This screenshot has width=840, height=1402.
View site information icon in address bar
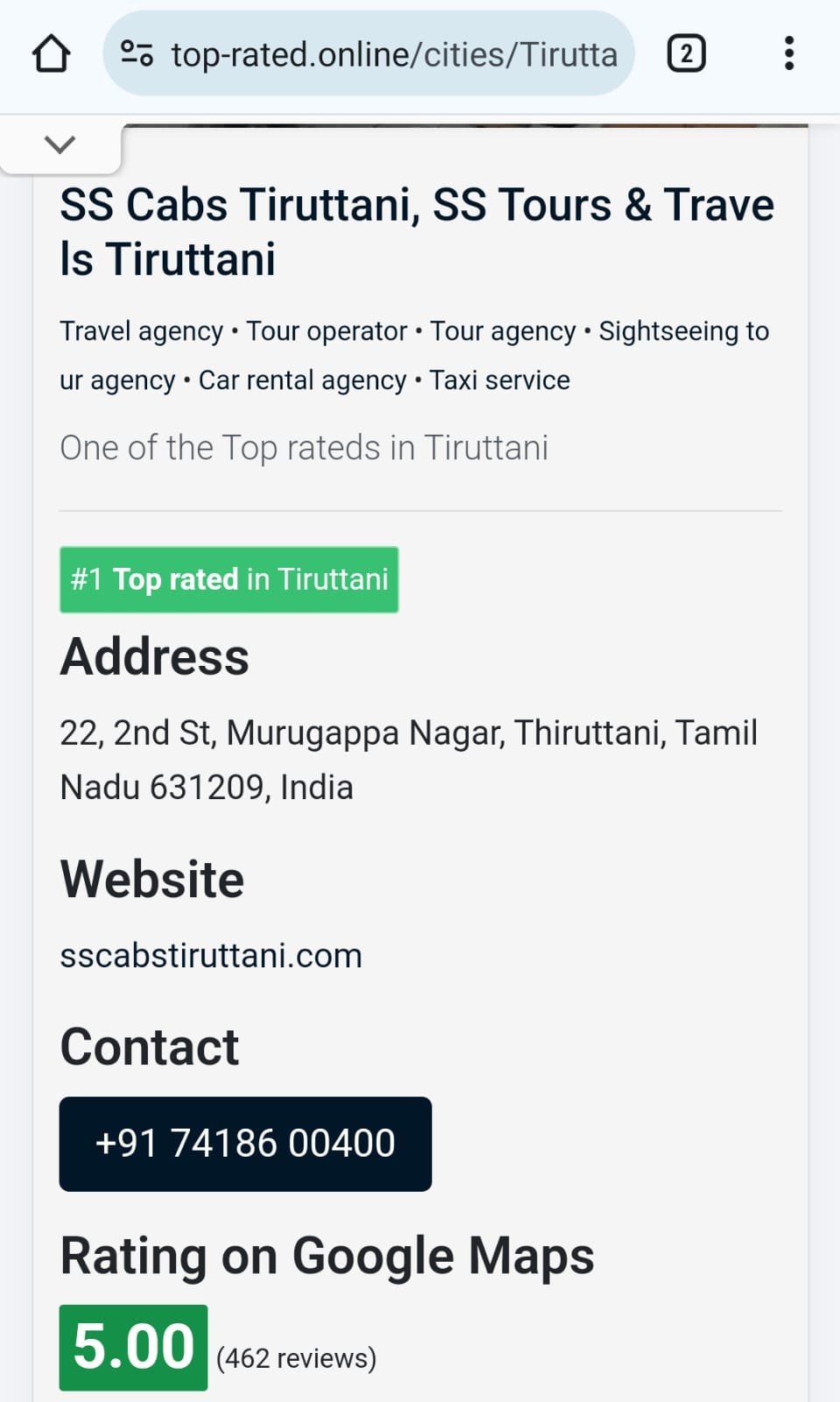coord(137,53)
